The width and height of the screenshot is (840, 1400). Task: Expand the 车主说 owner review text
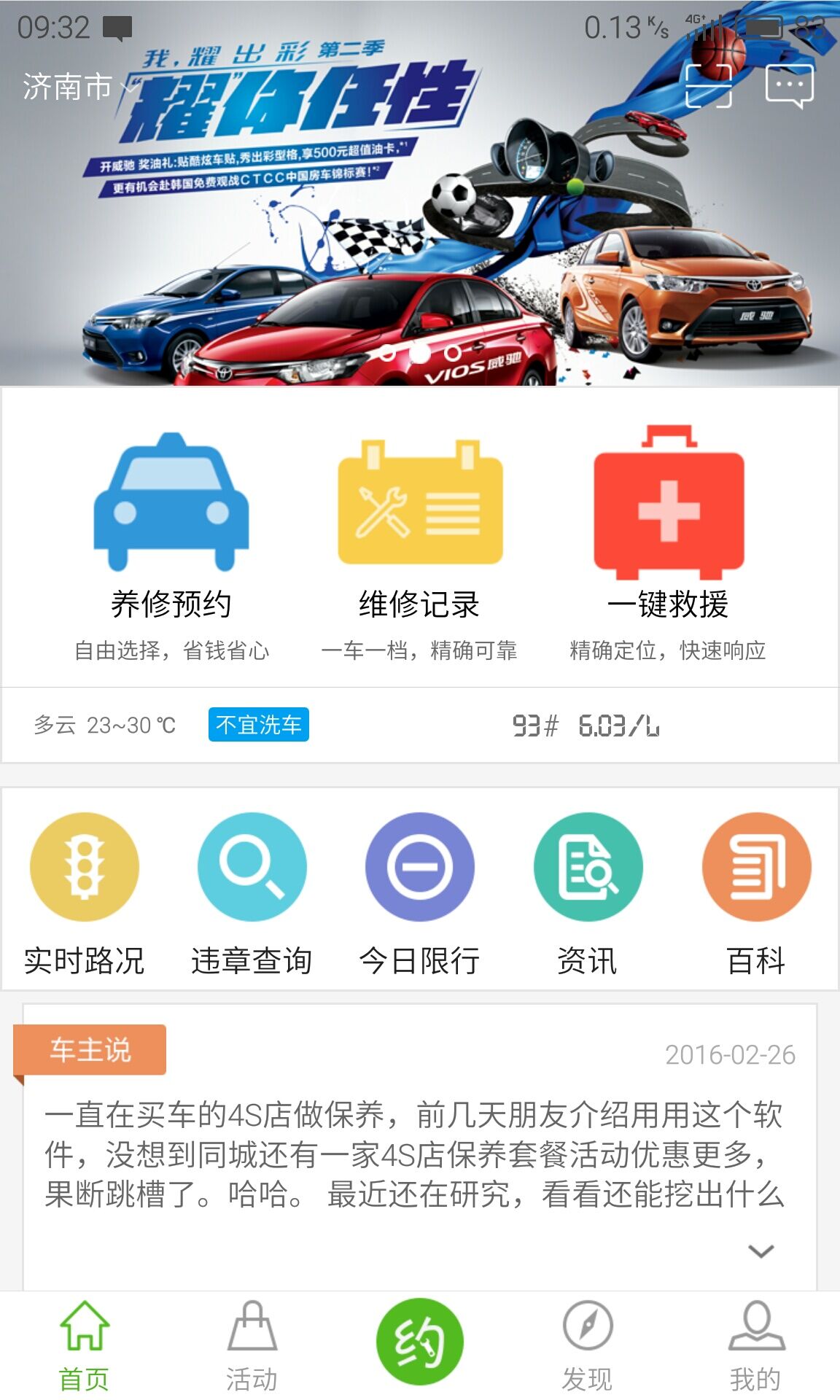click(x=761, y=1251)
